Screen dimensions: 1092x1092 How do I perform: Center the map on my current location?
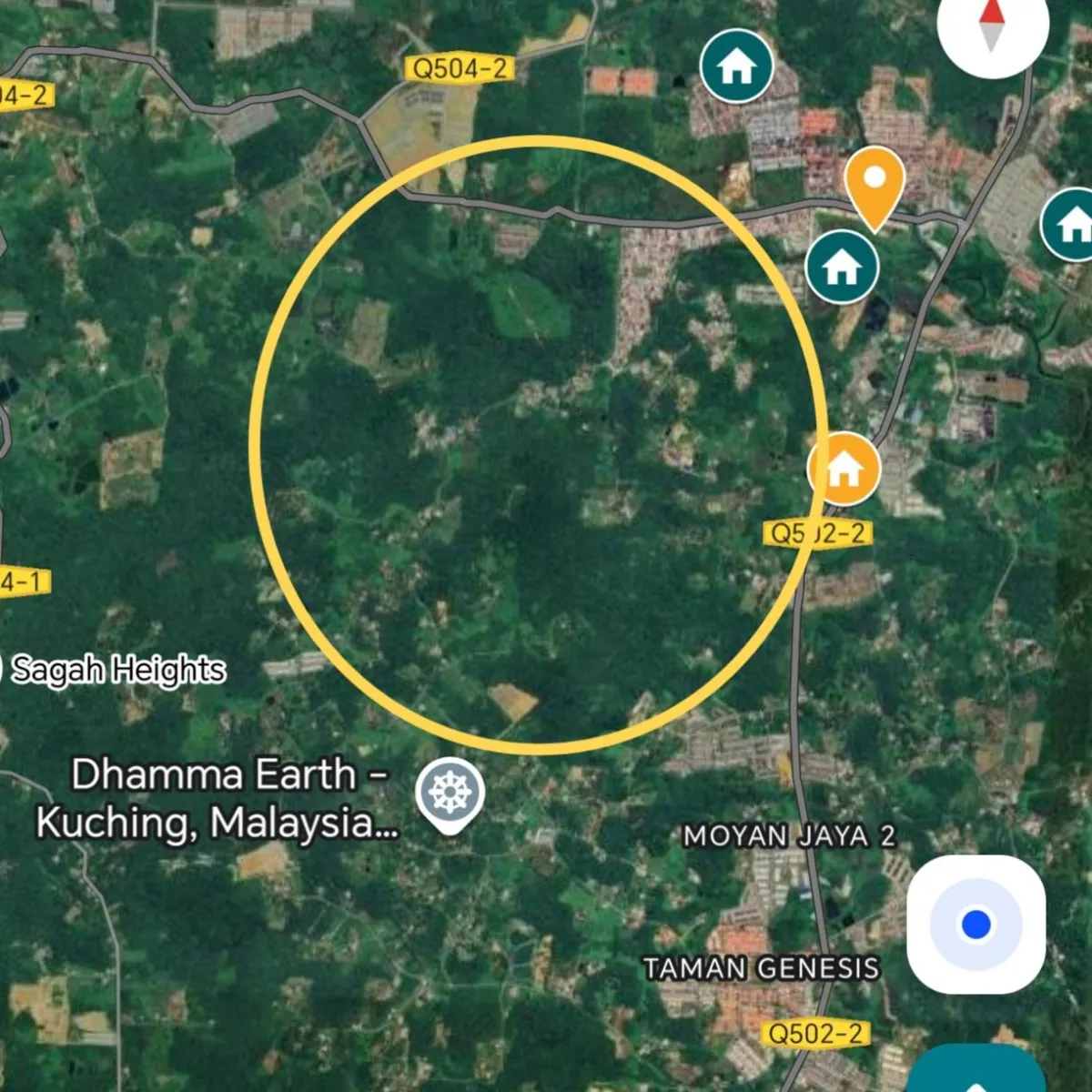point(976,925)
